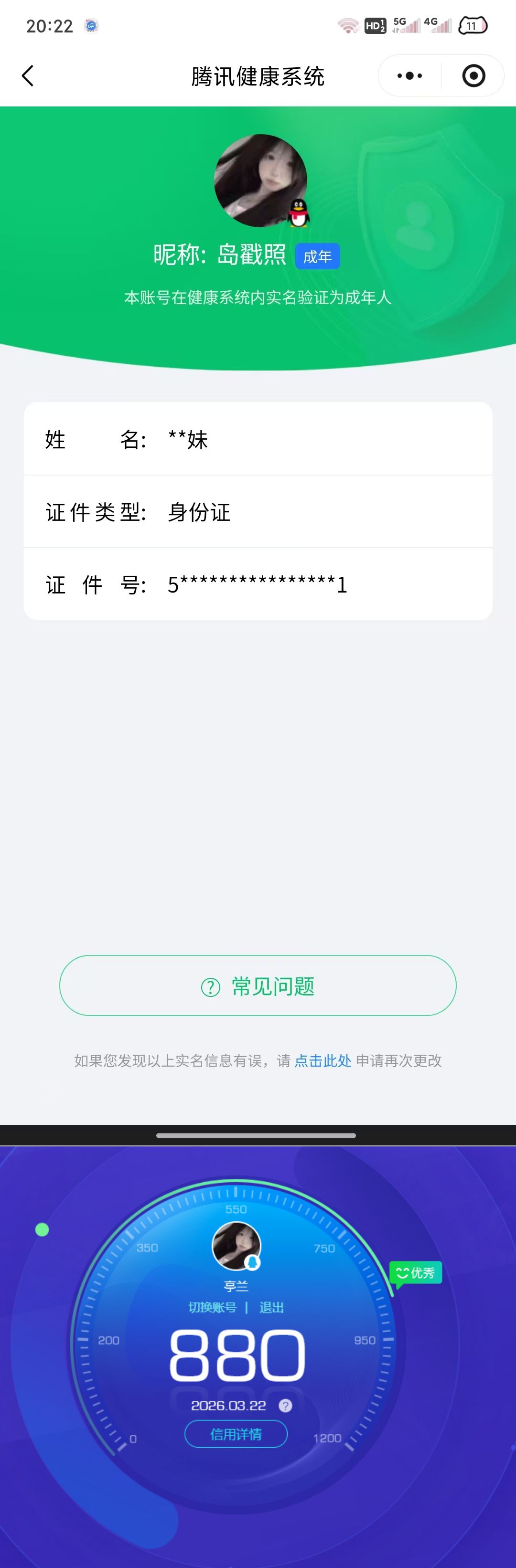Tap 点击此处 to request real-name info change

tap(323, 1061)
